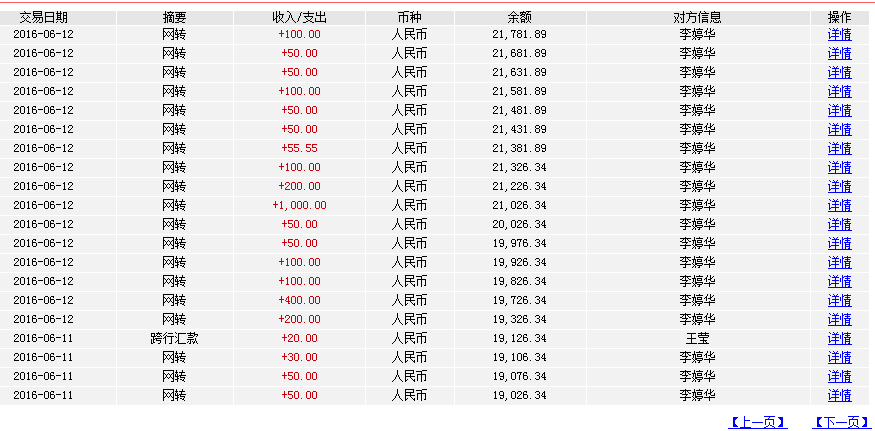The image size is (875, 431).
Task: Go to next page via 下一页
Action: pos(842,423)
